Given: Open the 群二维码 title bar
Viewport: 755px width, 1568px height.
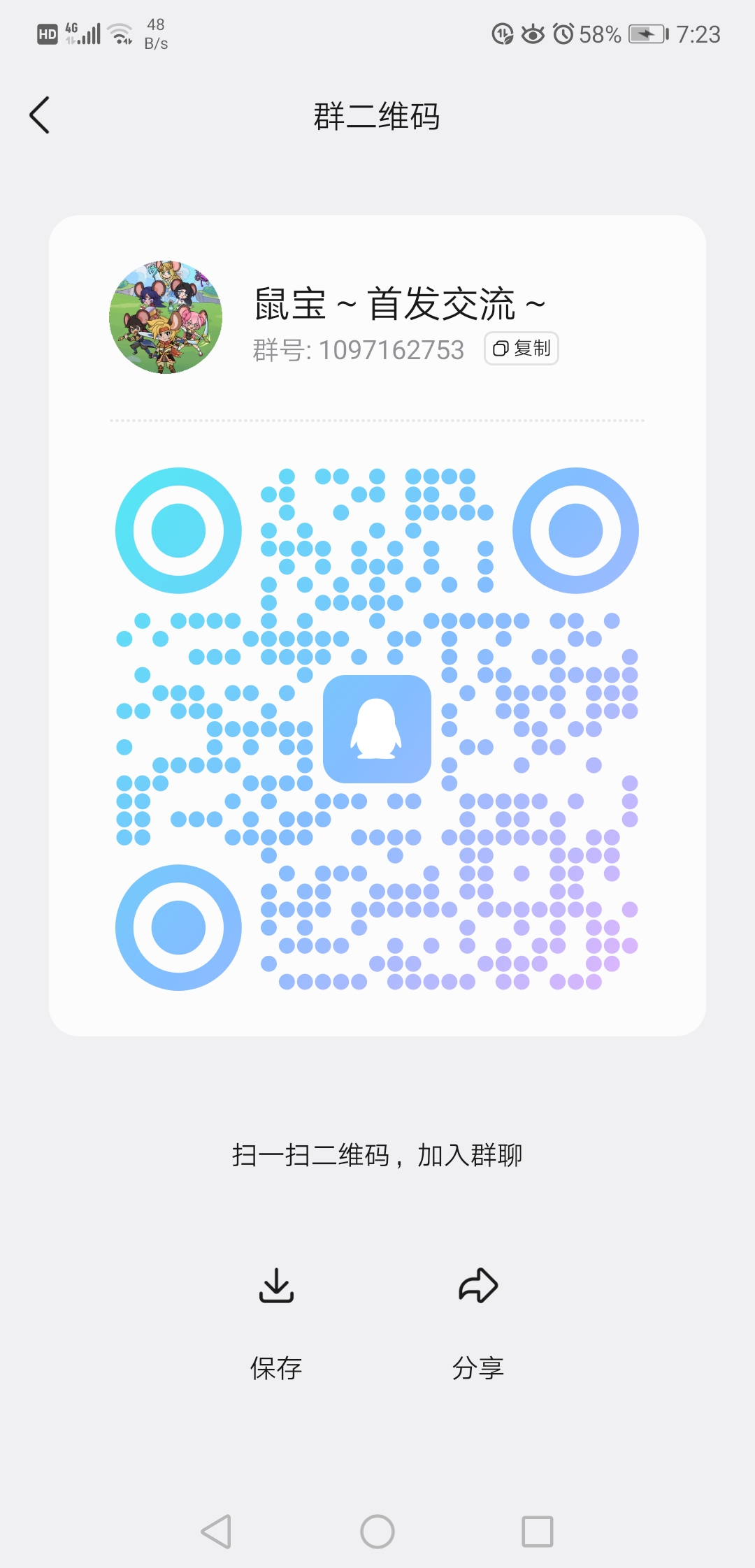Looking at the screenshot, I should [377, 117].
